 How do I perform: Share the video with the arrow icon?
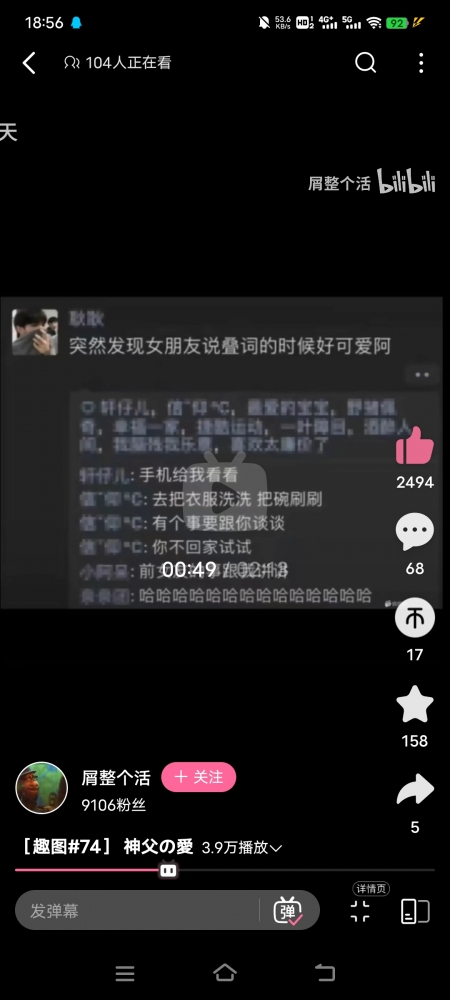tap(415, 791)
